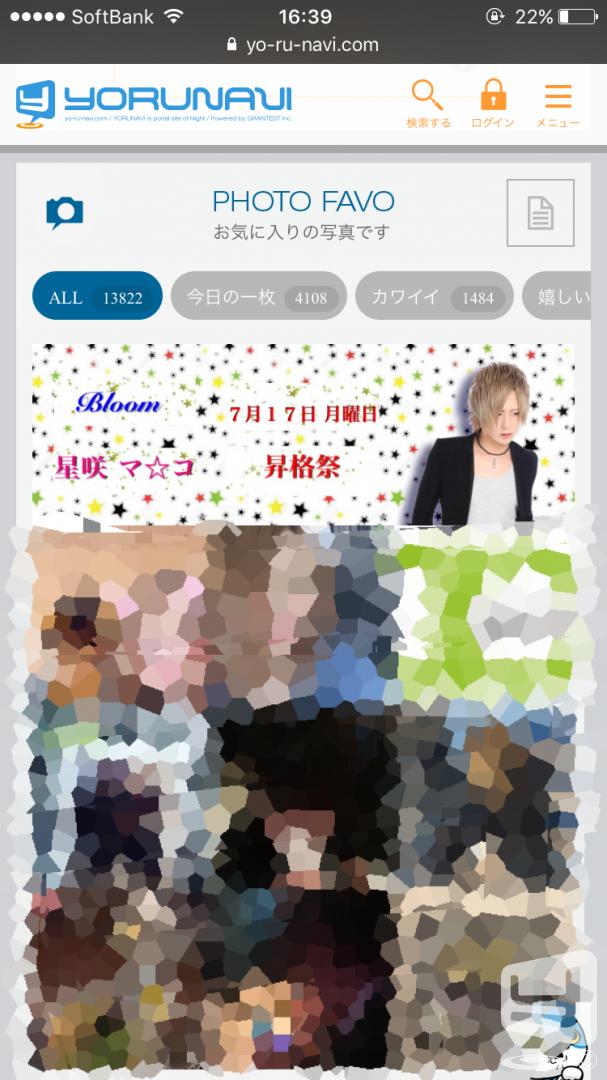607x1080 pixels.
Task: Filter photos by カワイイ
Action: point(434,296)
